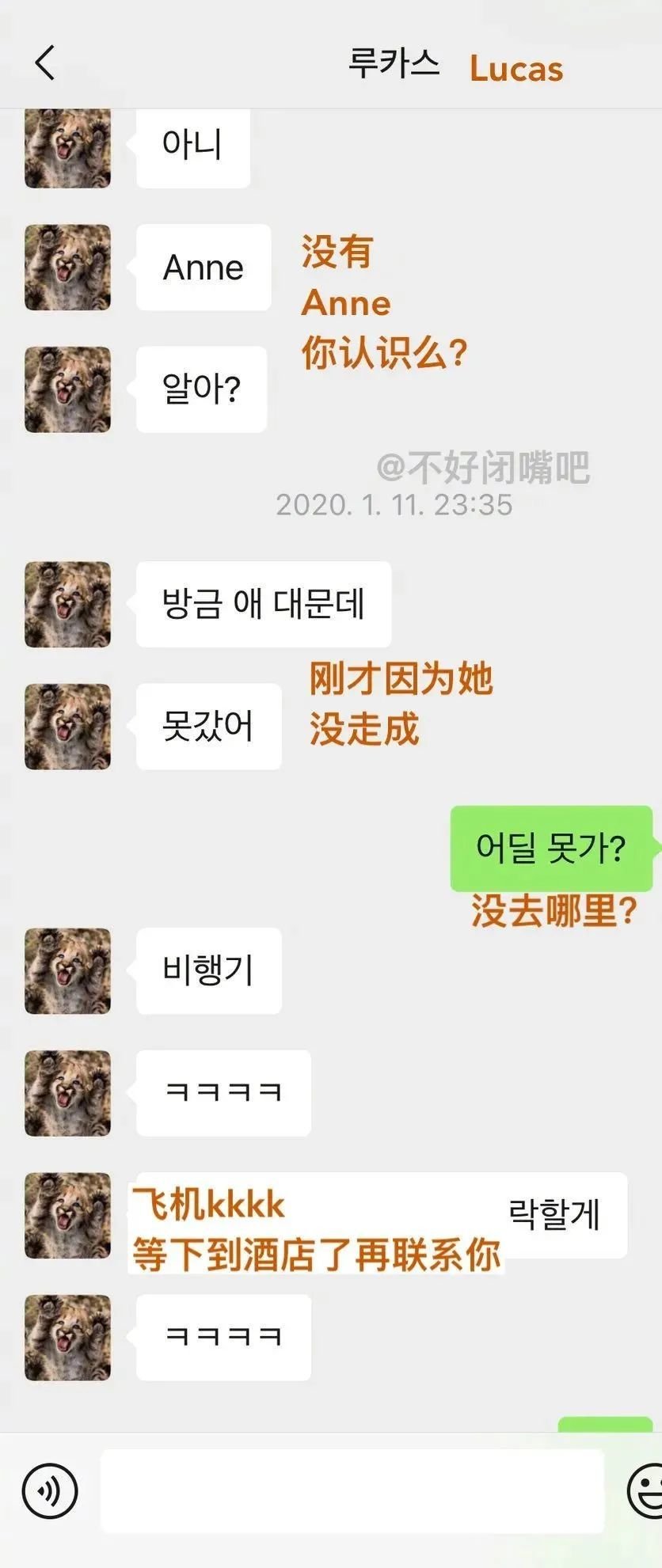The width and height of the screenshot is (662, 1568).
Task: Open the sender's avatar beside the Anne message
Action: [x=67, y=268]
